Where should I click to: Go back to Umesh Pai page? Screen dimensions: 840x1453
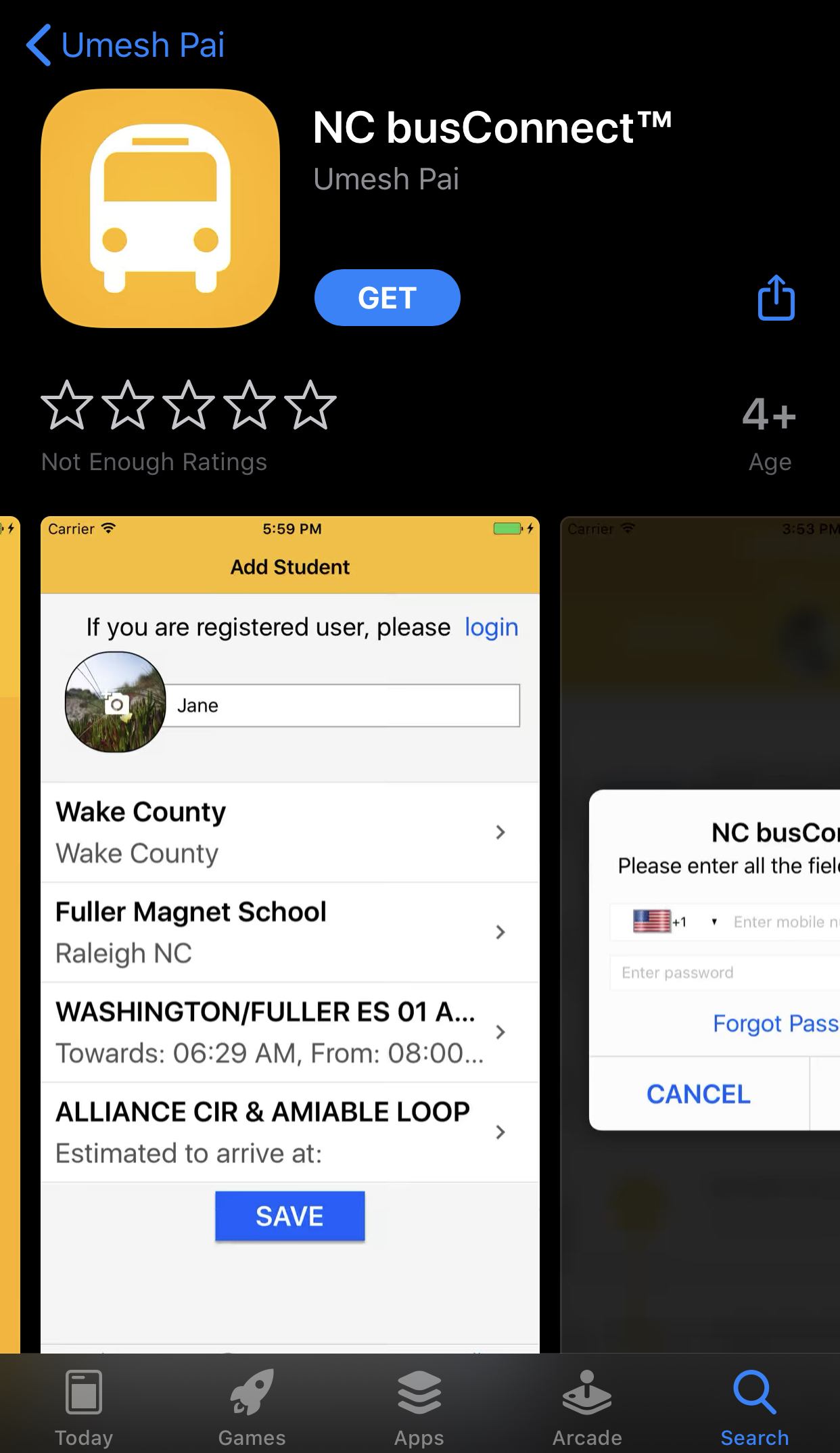point(126,45)
